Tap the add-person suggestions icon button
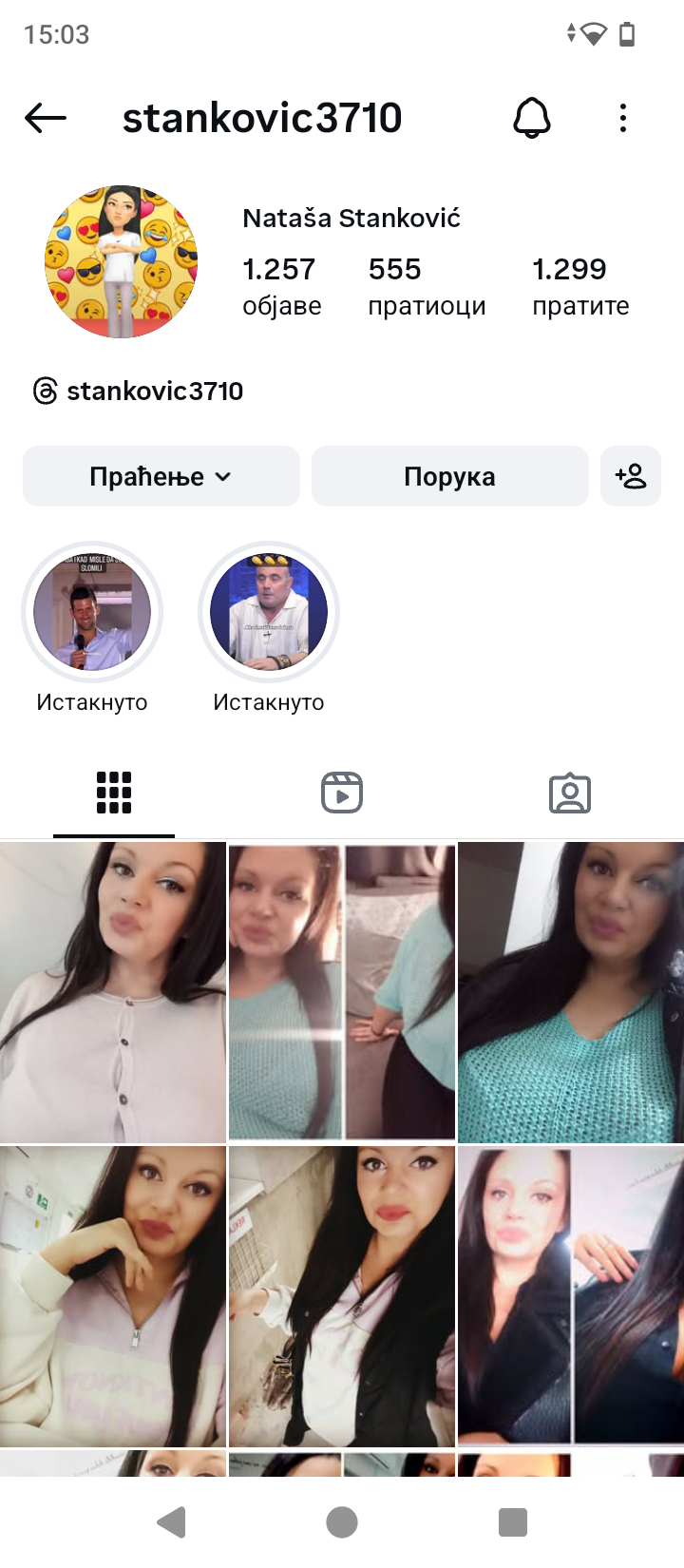684x1568 pixels. (631, 476)
